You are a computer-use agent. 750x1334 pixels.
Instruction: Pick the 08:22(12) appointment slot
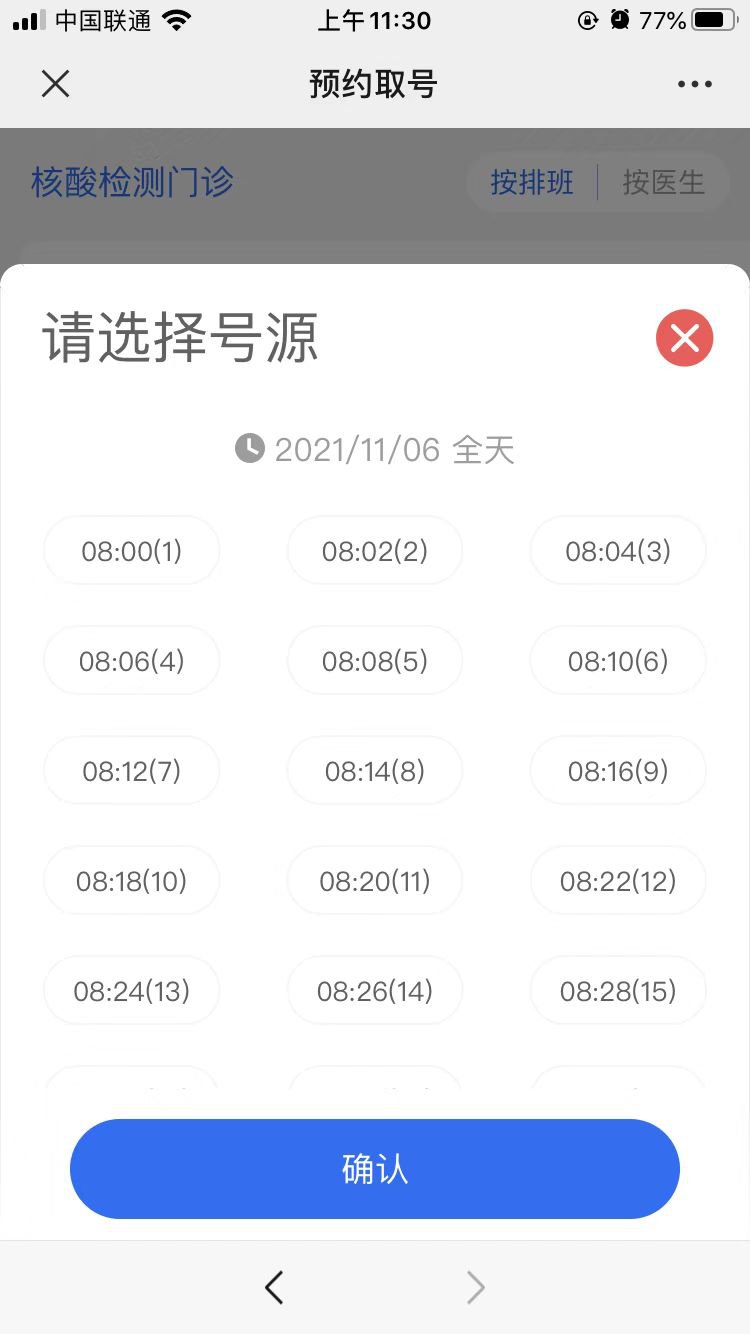(x=617, y=881)
